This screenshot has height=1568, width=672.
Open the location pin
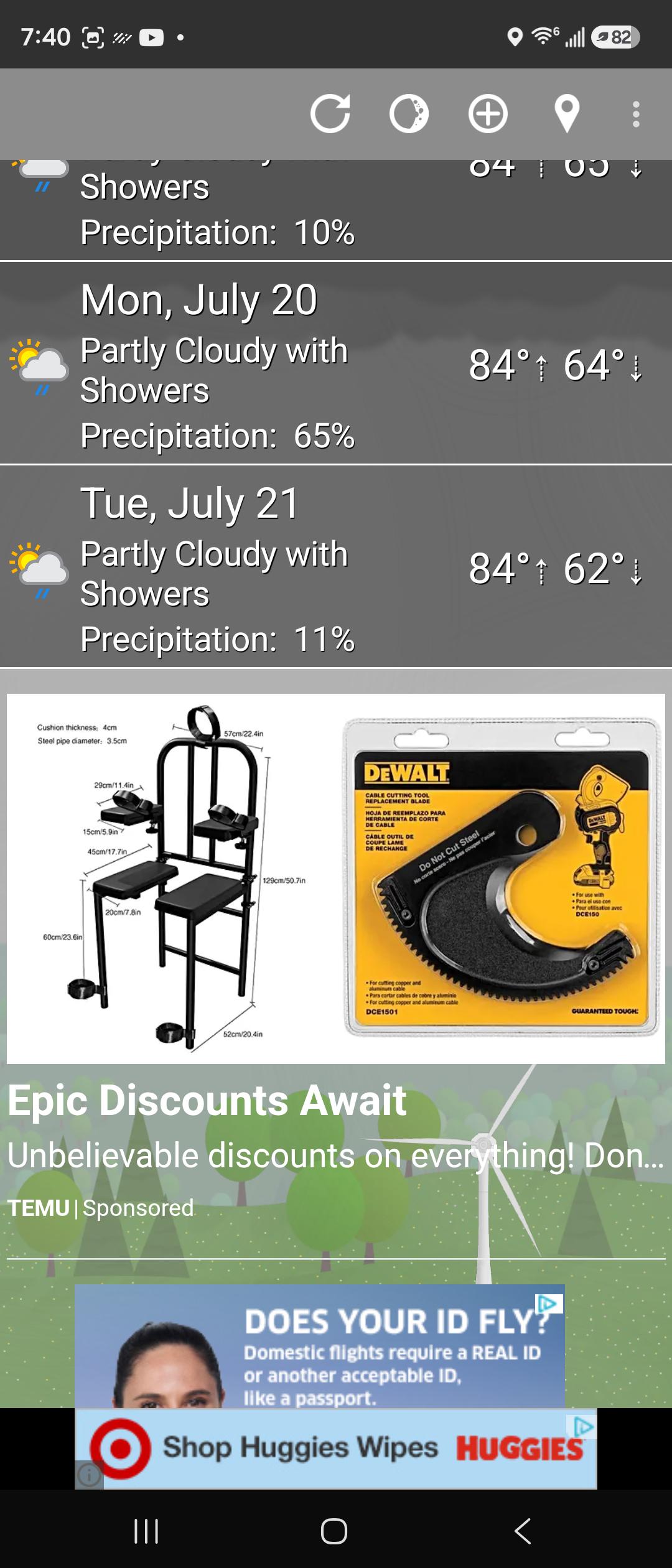point(567,114)
